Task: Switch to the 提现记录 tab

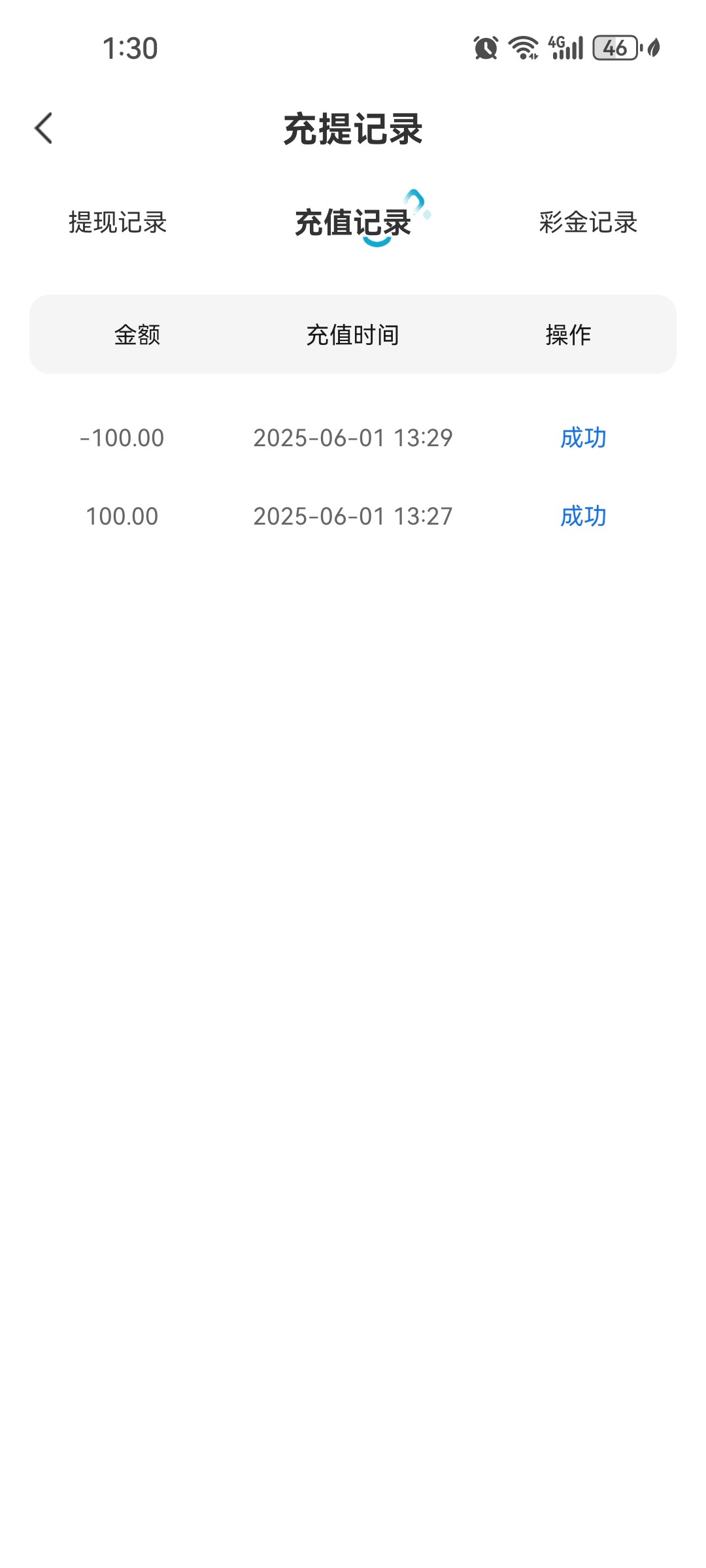Action: (x=118, y=222)
